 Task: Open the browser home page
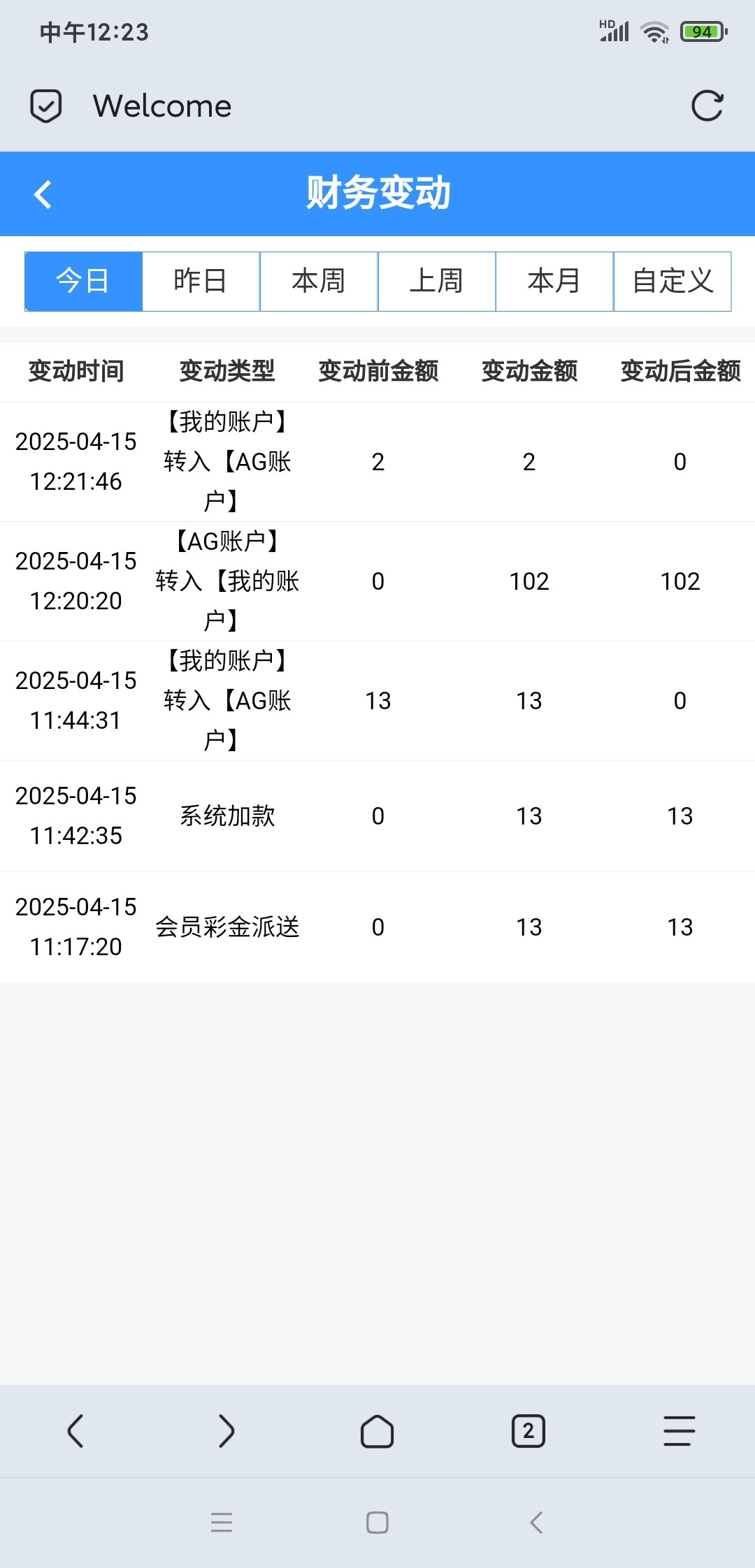[377, 1431]
